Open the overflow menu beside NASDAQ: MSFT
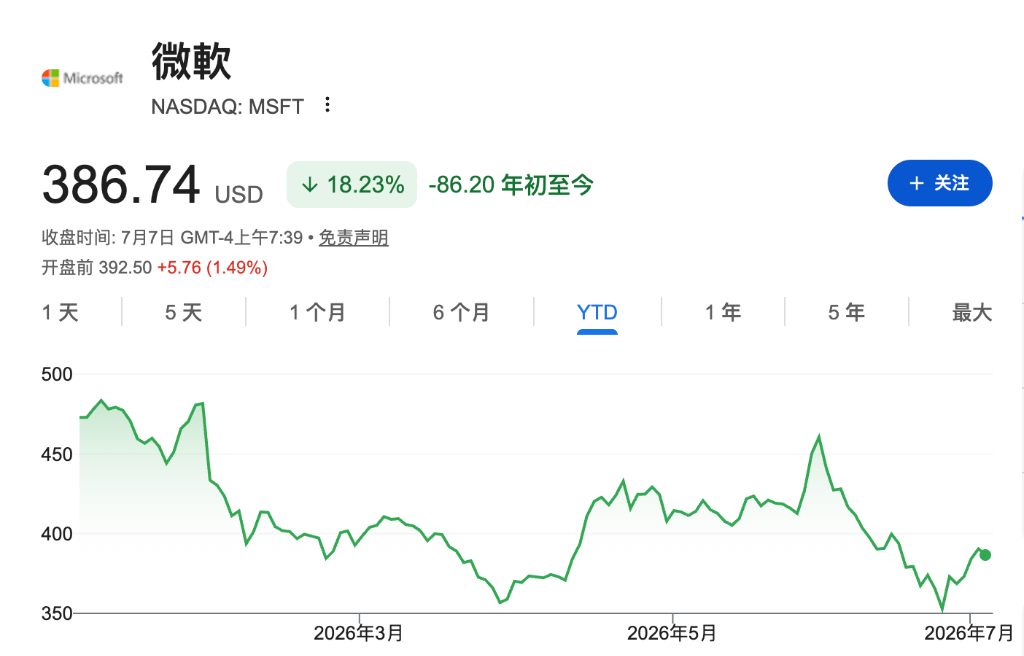Screen dimensions: 1024x656 tap(327, 105)
